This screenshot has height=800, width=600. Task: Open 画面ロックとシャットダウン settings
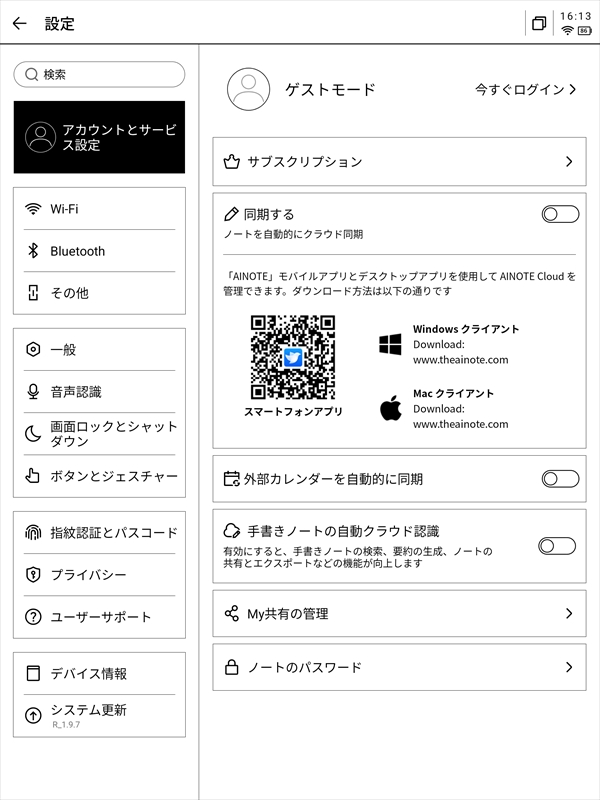100,434
